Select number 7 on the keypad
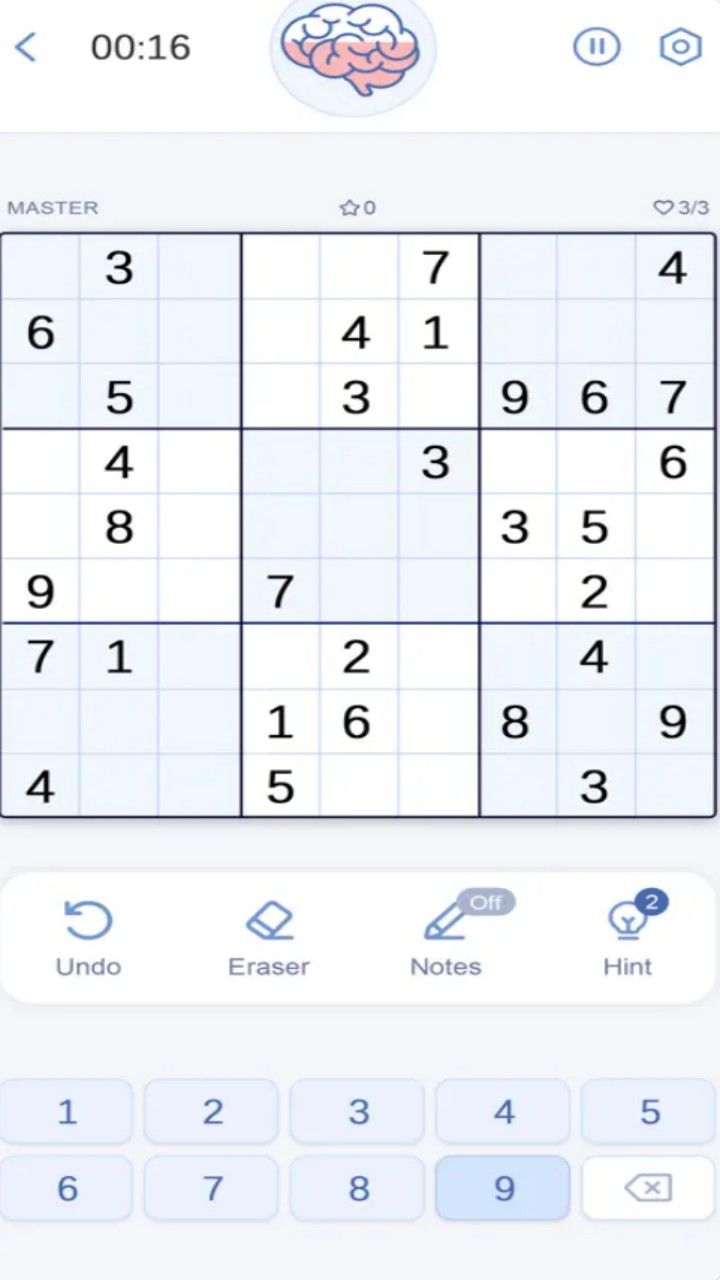Image resolution: width=720 pixels, height=1280 pixels. [x=212, y=1188]
